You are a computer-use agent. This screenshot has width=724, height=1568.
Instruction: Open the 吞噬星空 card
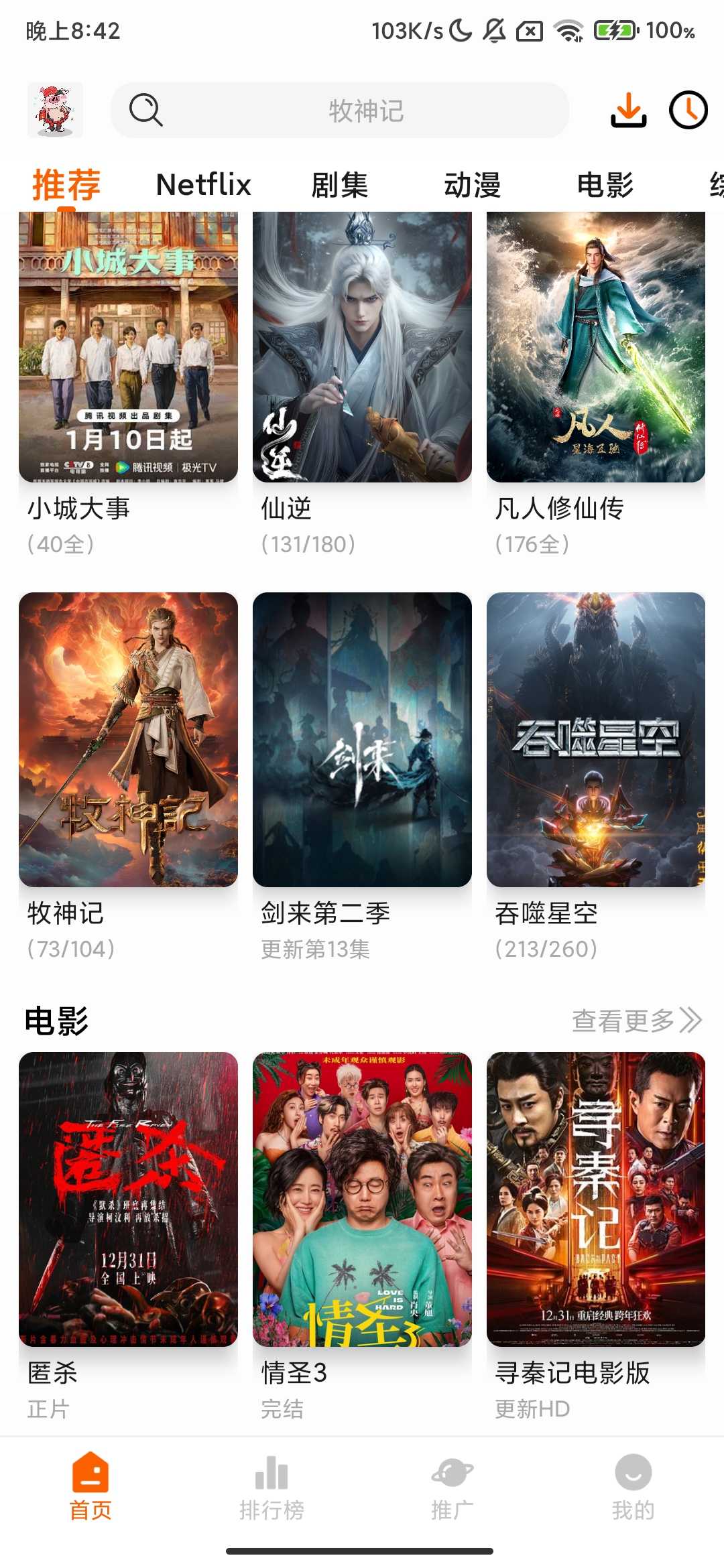point(596,740)
